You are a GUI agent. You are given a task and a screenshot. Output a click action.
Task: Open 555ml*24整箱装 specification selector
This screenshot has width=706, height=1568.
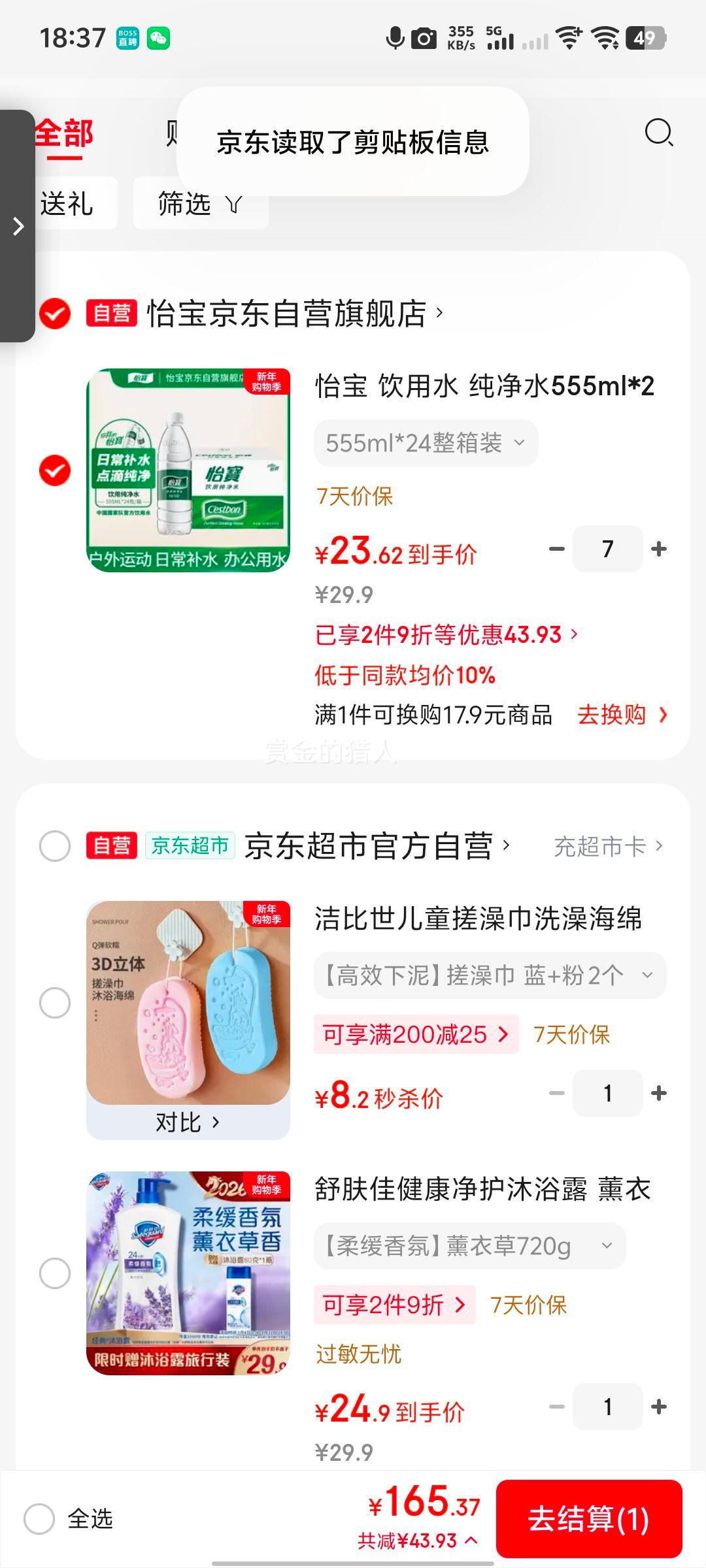pos(426,442)
